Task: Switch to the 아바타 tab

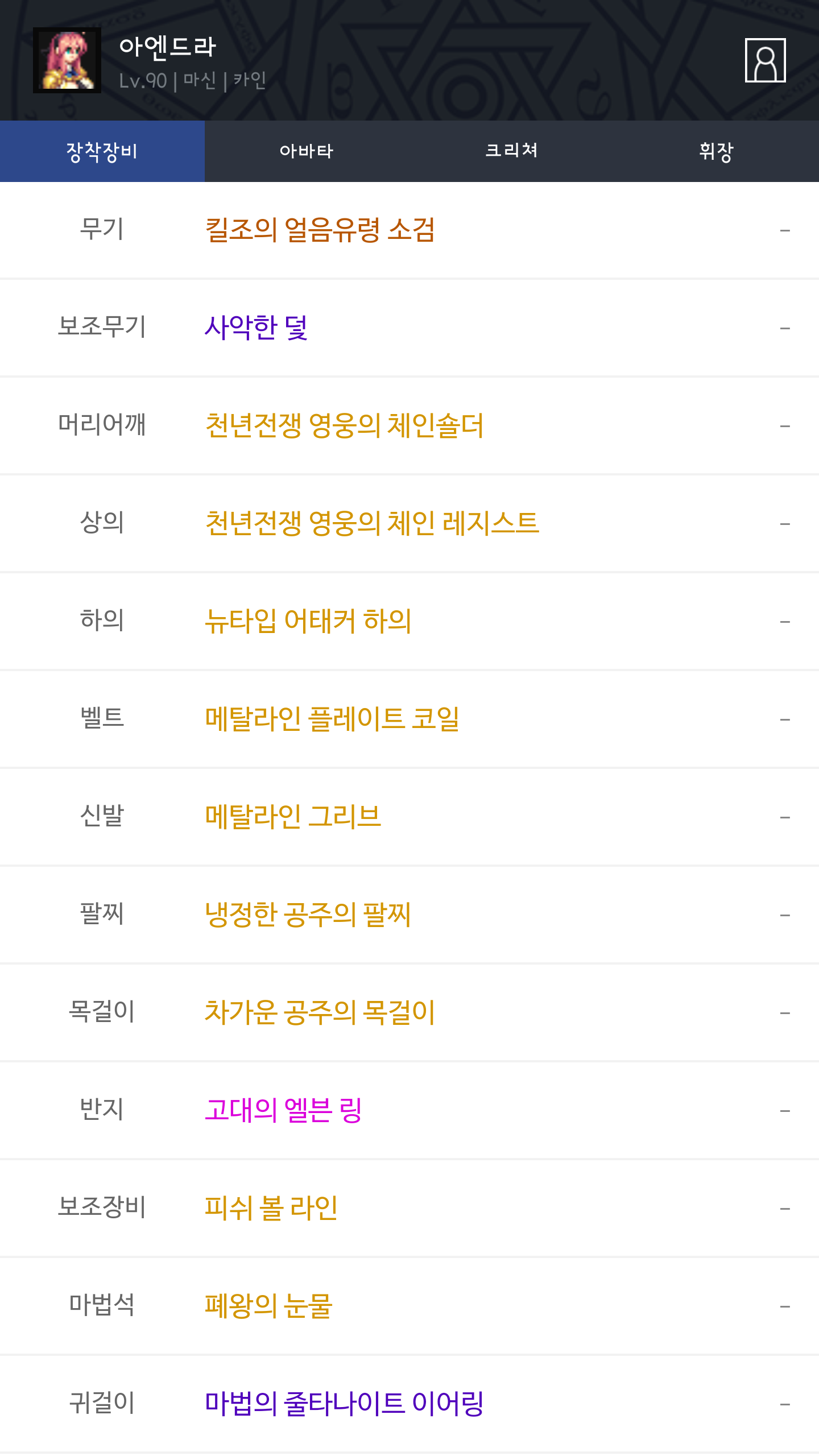Action: tap(307, 151)
